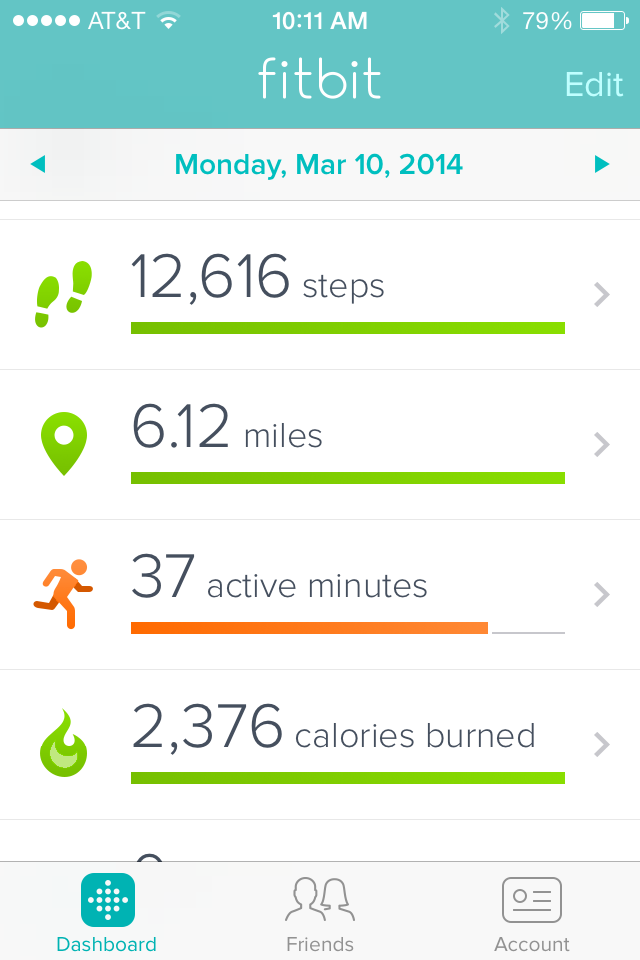Open the 12,616 steps details
This screenshot has height=960, width=640.
(320, 294)
